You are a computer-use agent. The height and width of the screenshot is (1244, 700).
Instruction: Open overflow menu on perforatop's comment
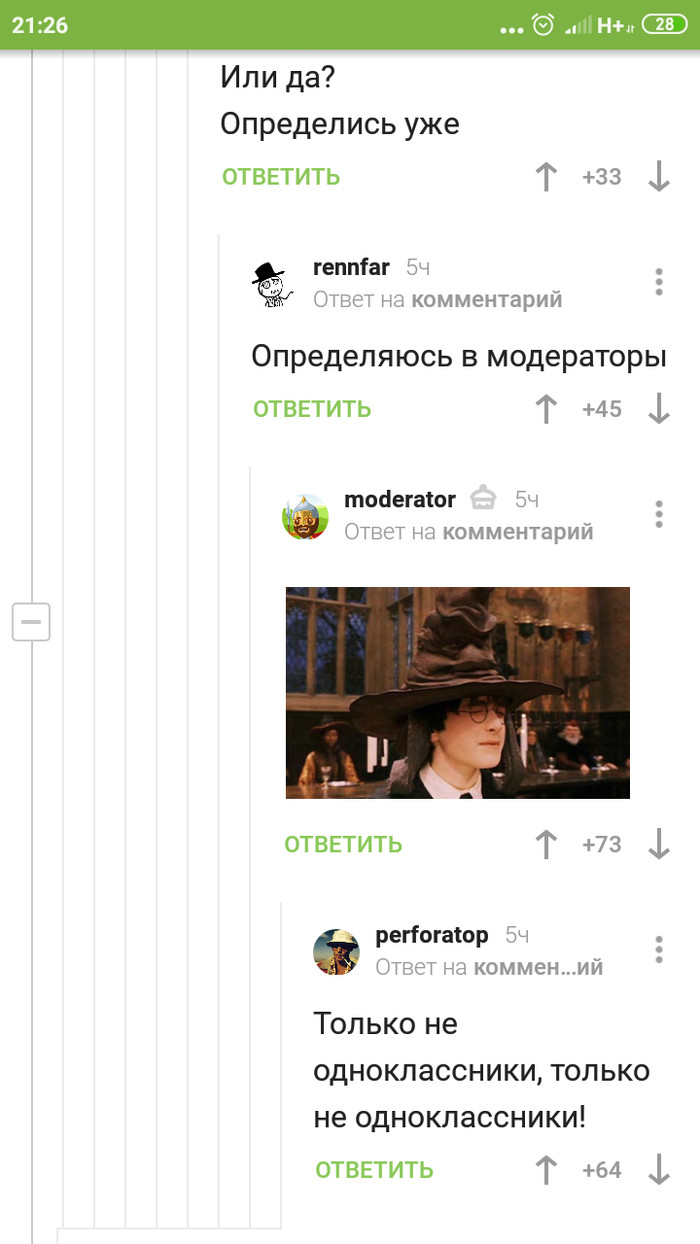(x=658, y=949)
